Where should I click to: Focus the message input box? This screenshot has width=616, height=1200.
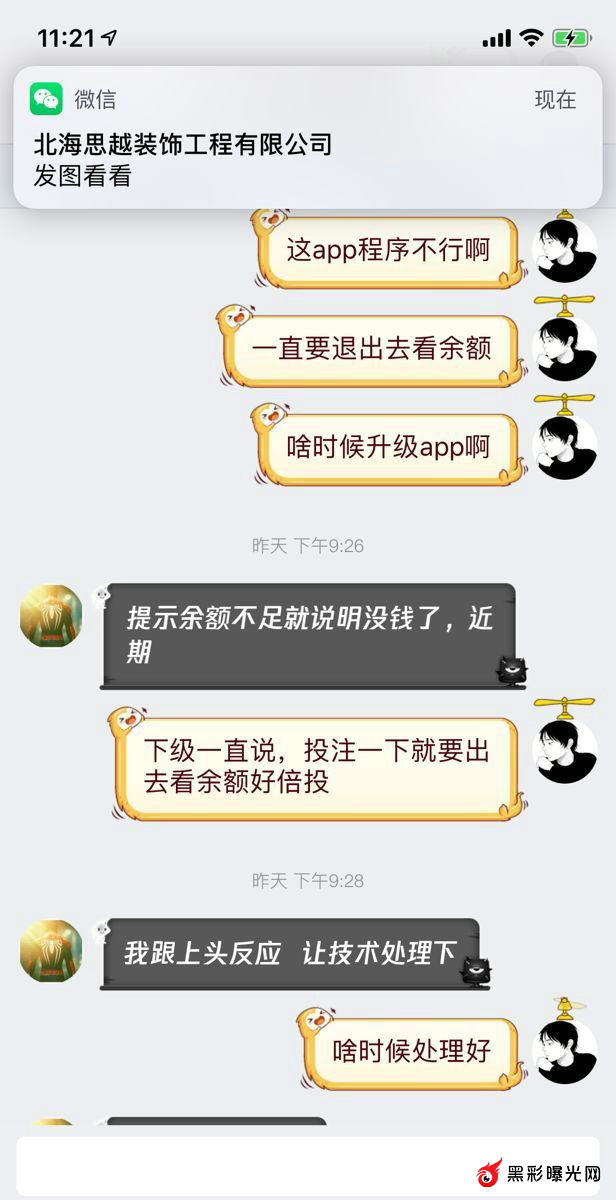[240, 1165]
